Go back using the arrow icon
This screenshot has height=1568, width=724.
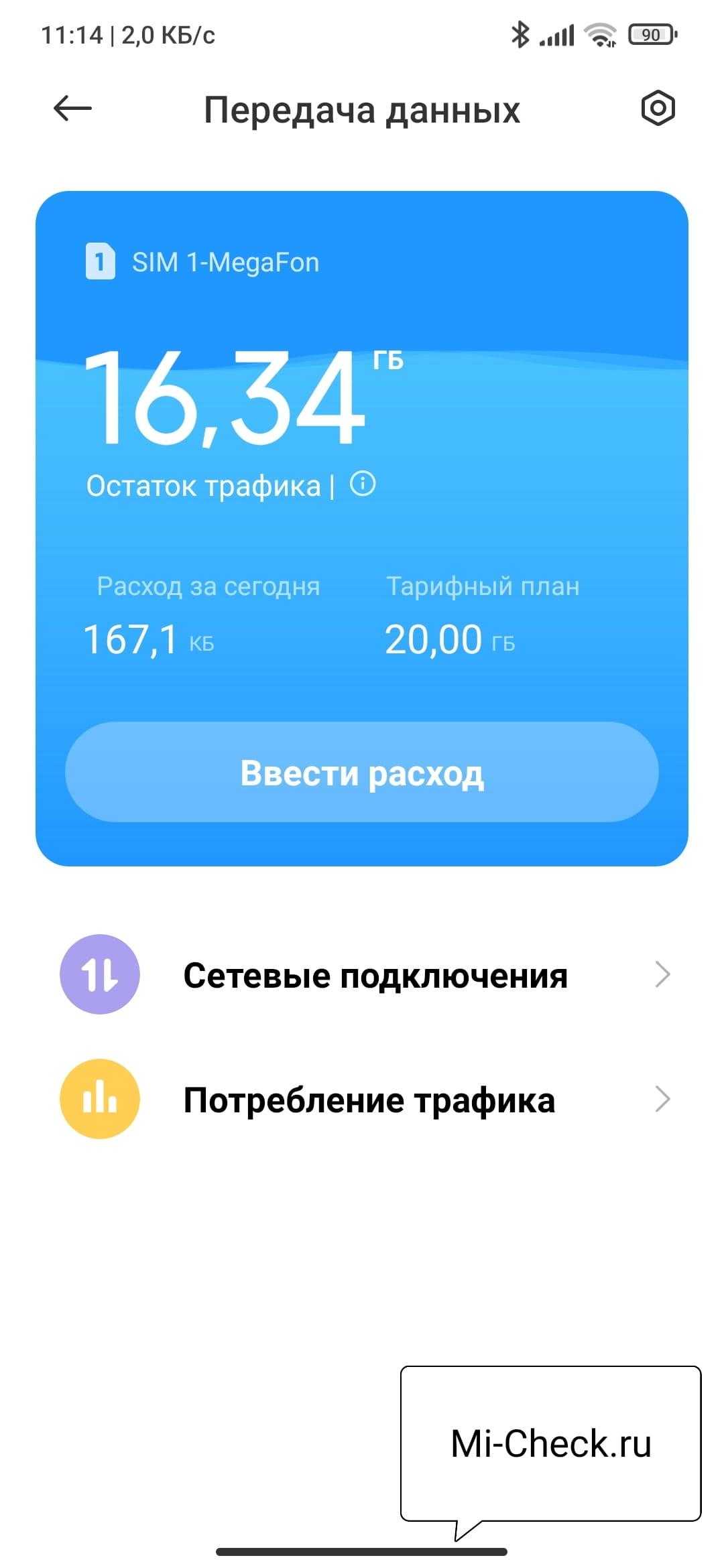(72, 109)
